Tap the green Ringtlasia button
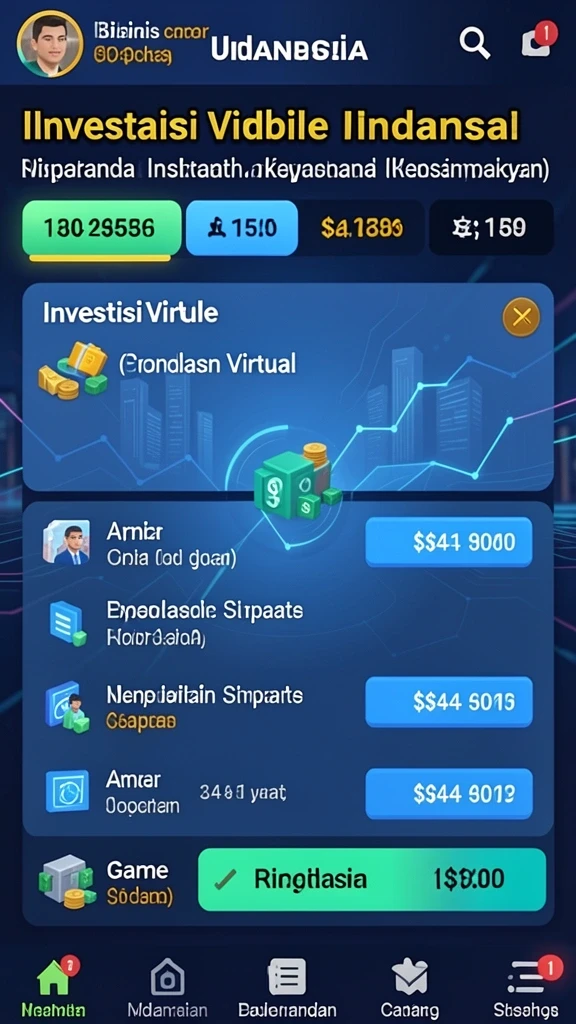 (x=372, y=879)
